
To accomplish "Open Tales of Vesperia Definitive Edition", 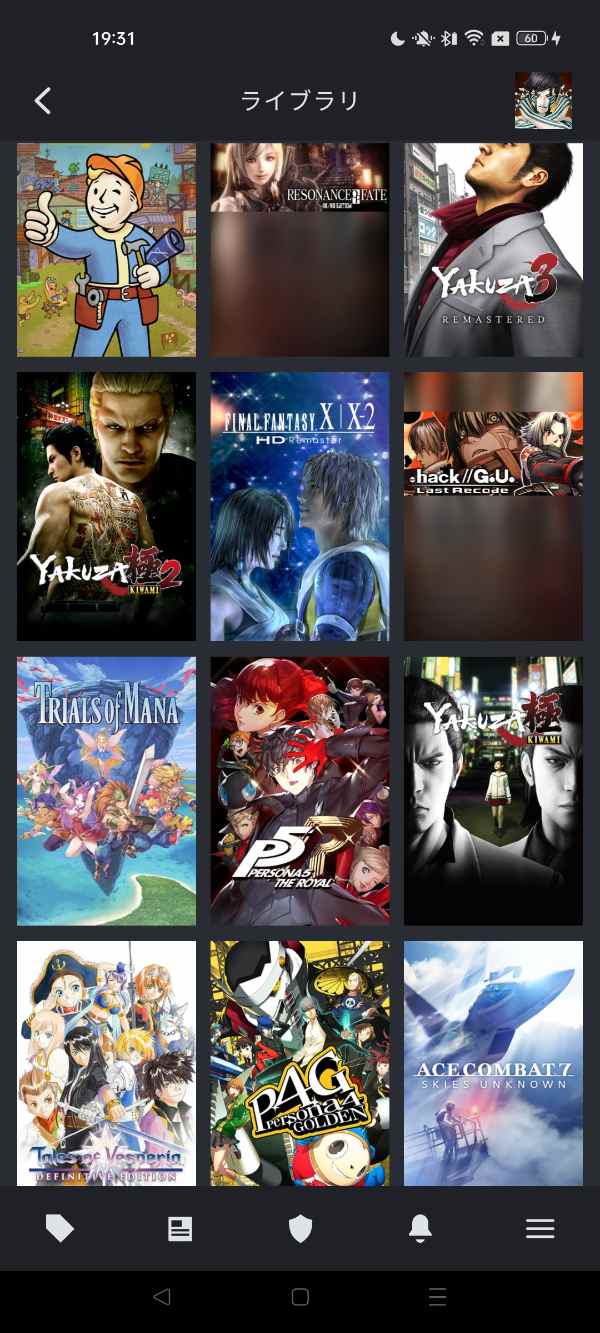I will (107, 1062).
